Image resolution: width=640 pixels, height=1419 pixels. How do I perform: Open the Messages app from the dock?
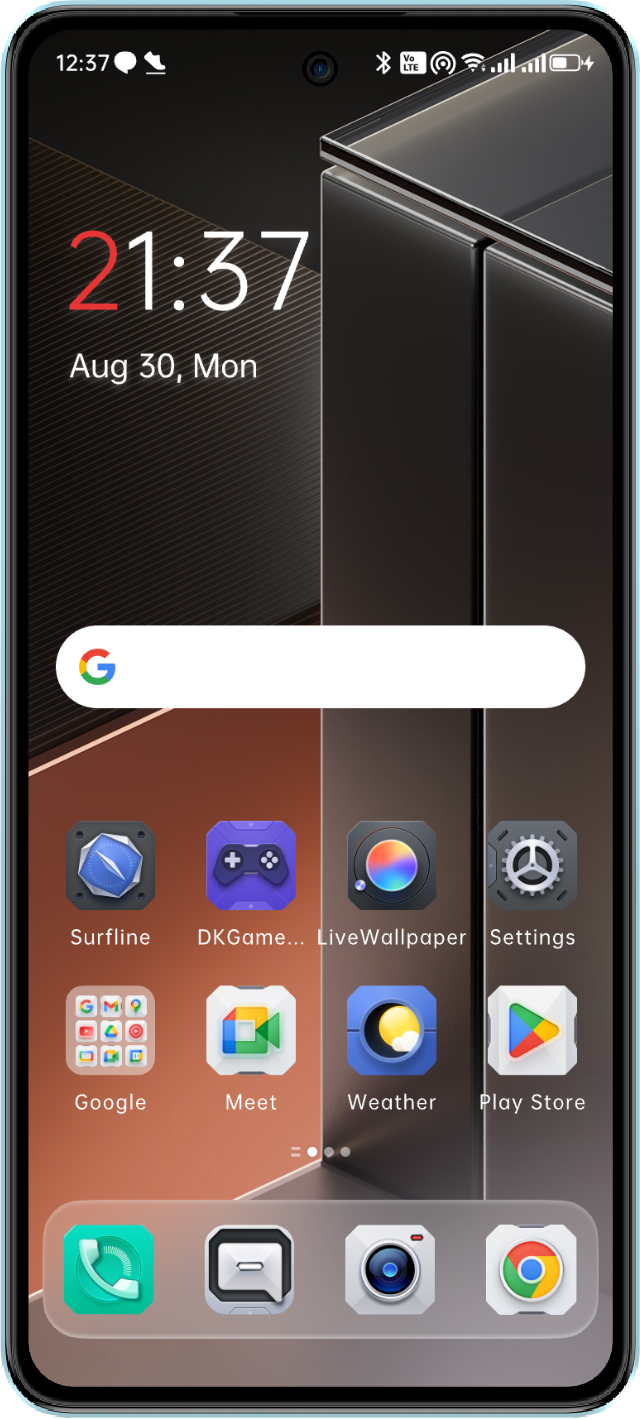pos(250,1269)
